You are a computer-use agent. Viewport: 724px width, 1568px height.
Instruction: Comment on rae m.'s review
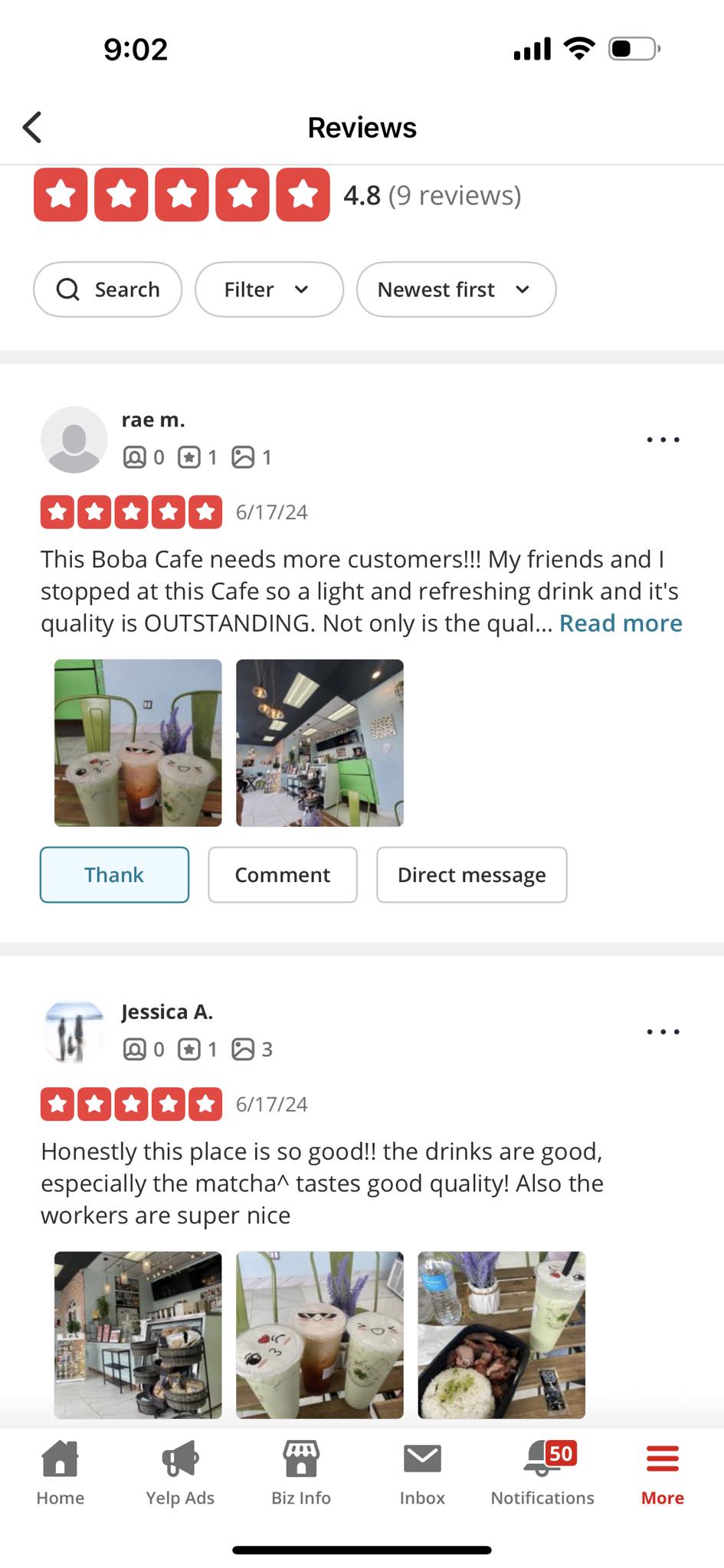coord(282,874)
